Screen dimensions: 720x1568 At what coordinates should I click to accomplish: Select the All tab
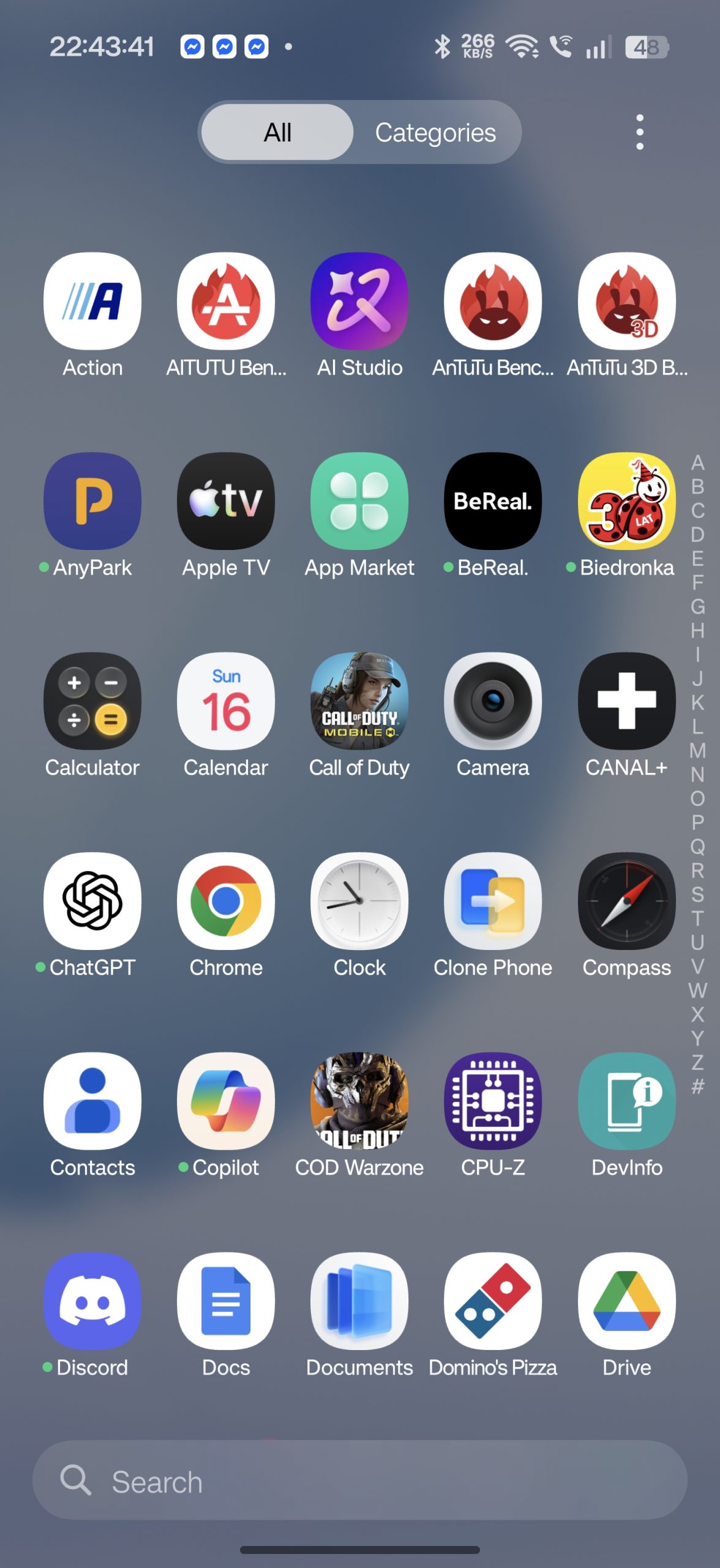point(277,132)
